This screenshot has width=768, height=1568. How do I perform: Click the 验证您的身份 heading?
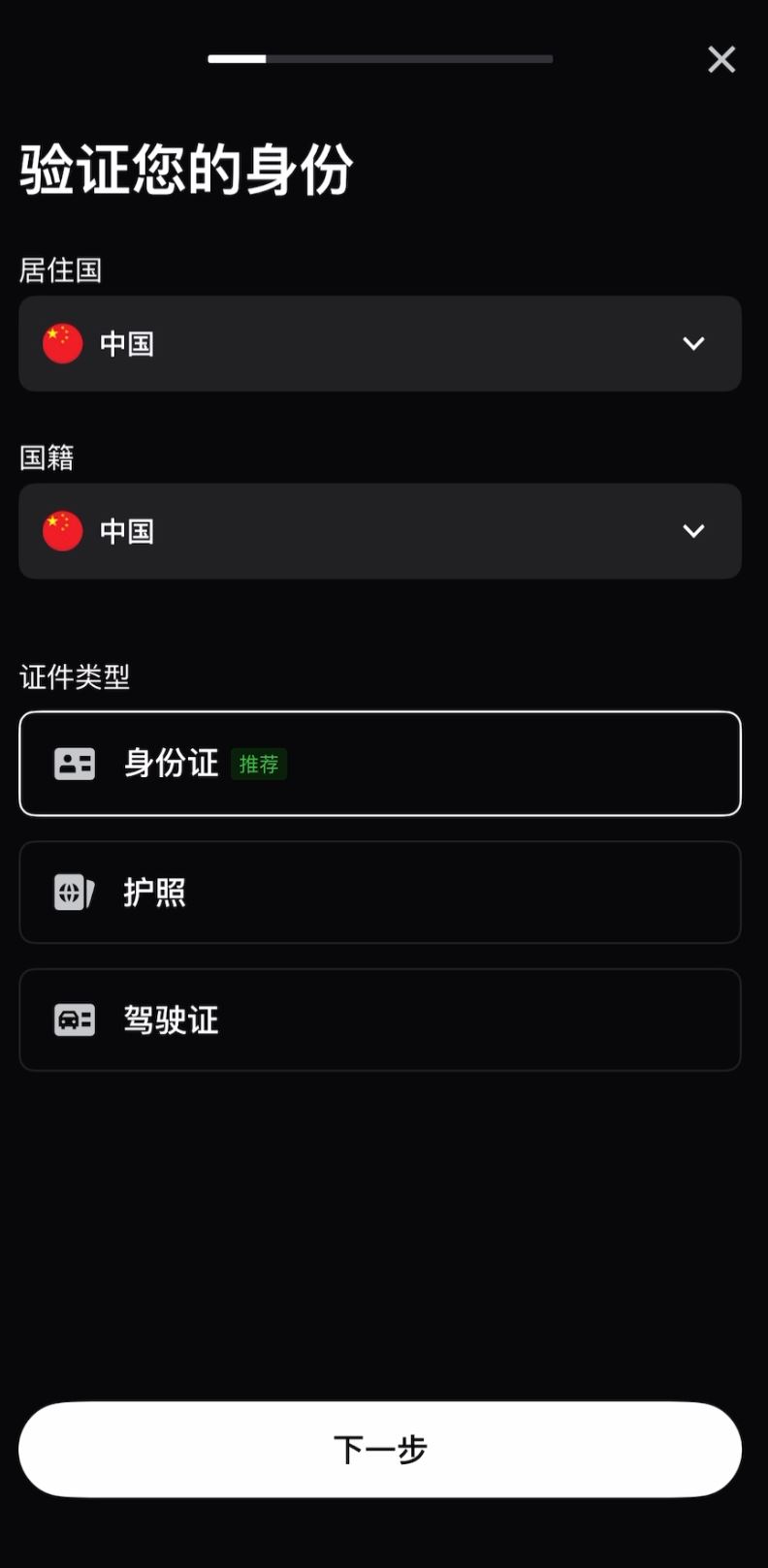(186, 170)
